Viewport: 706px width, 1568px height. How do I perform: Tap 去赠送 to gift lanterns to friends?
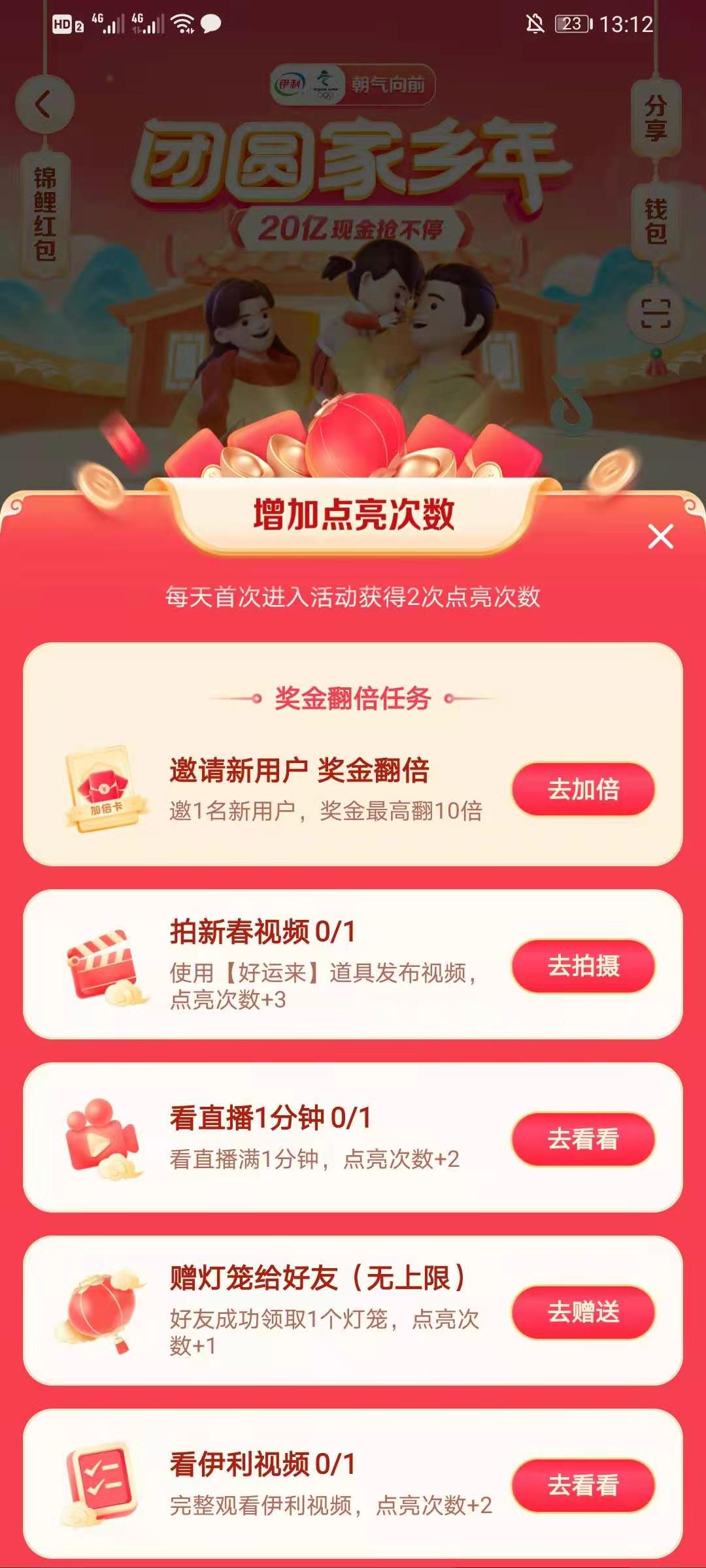pyautogui.click(x=583, y=1312)
